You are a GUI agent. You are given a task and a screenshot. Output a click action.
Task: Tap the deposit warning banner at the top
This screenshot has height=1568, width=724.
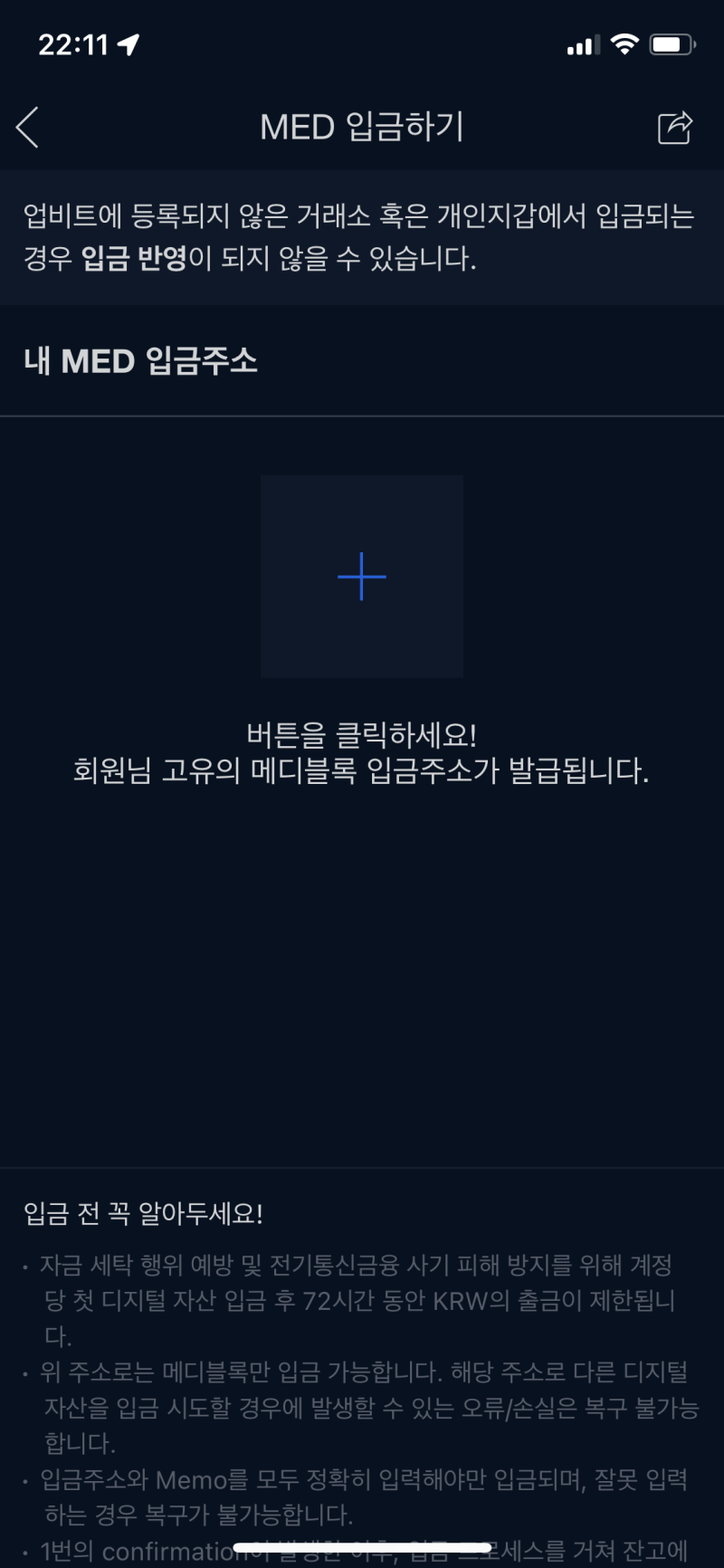click(x=362, y=237)
